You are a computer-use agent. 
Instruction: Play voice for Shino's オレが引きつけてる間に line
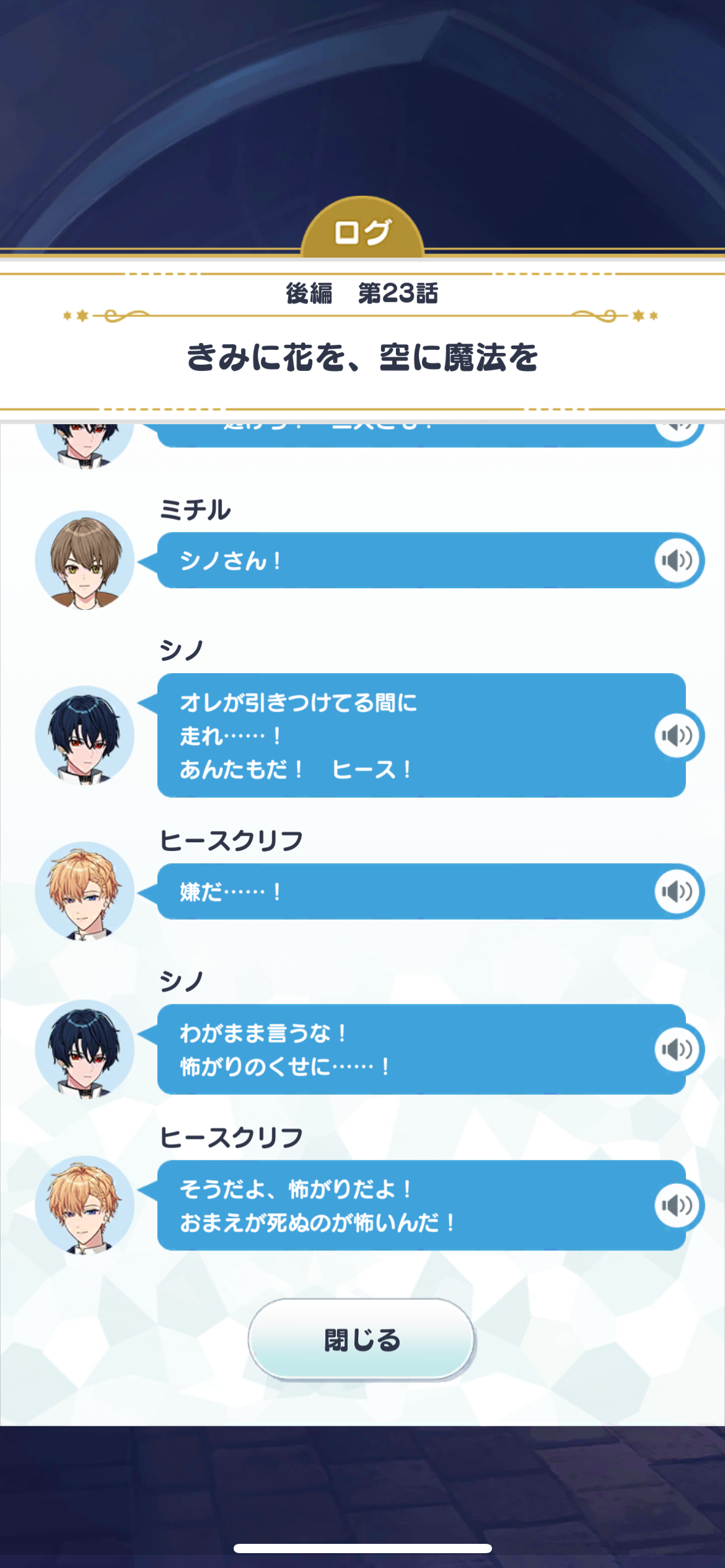[677, 735]
